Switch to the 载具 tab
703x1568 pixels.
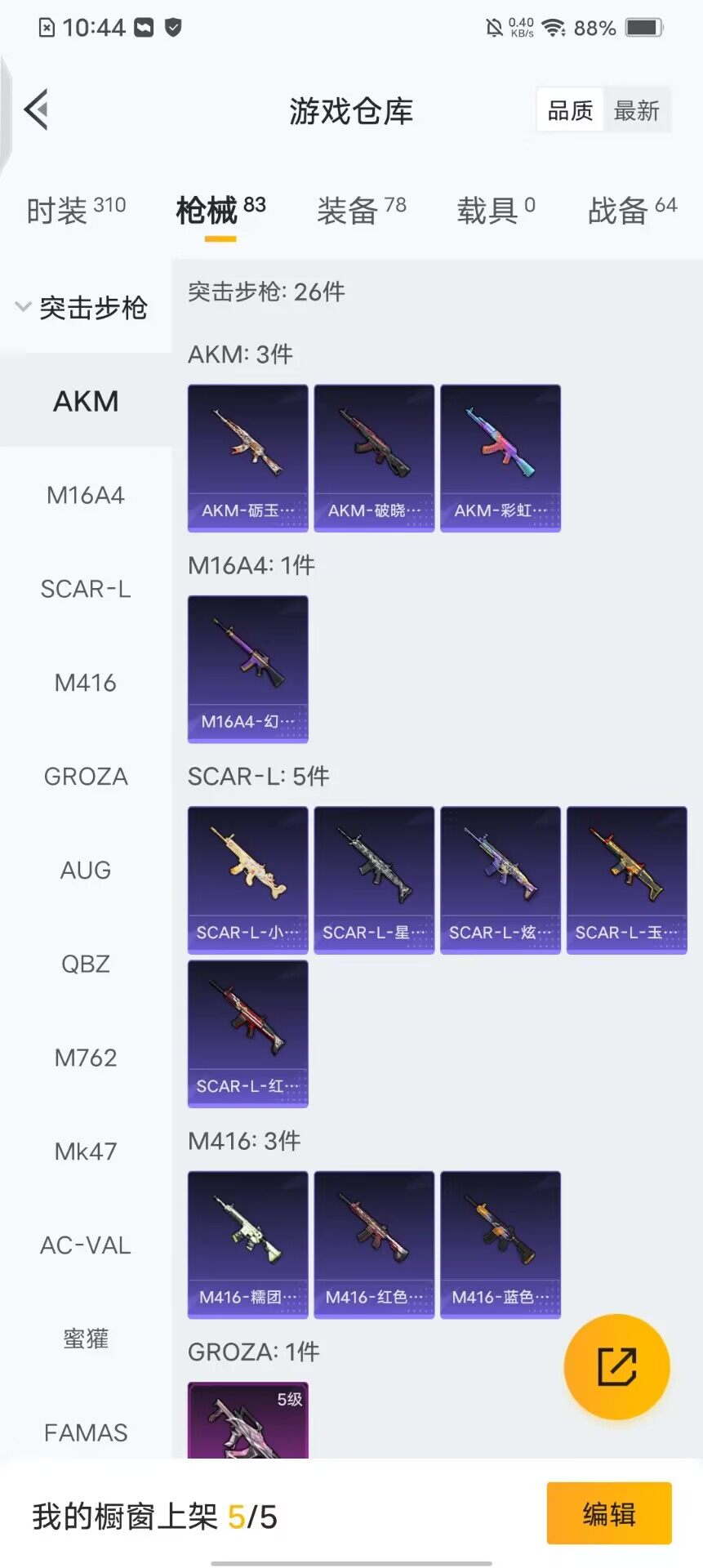(x=496, y=210)
